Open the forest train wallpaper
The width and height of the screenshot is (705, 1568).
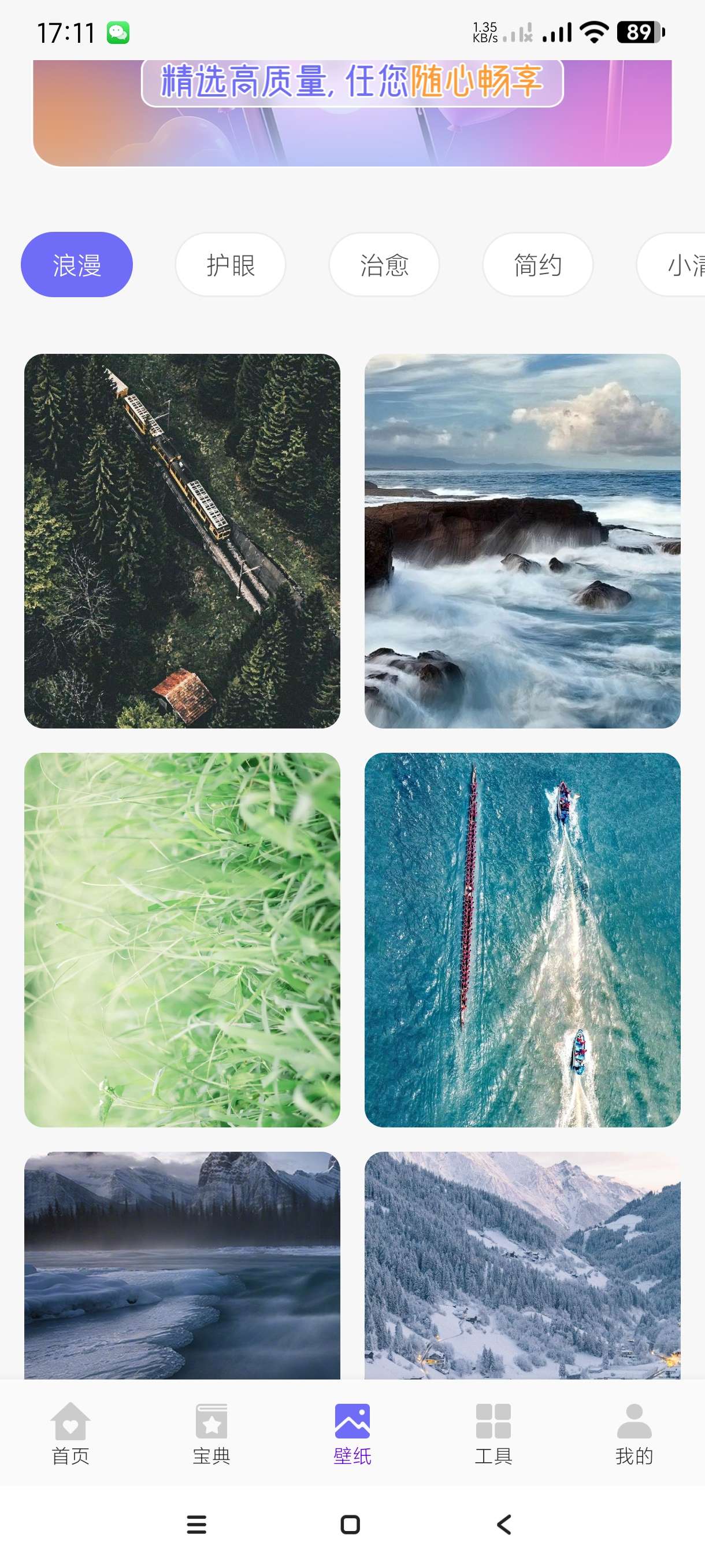tap(182, 541)
